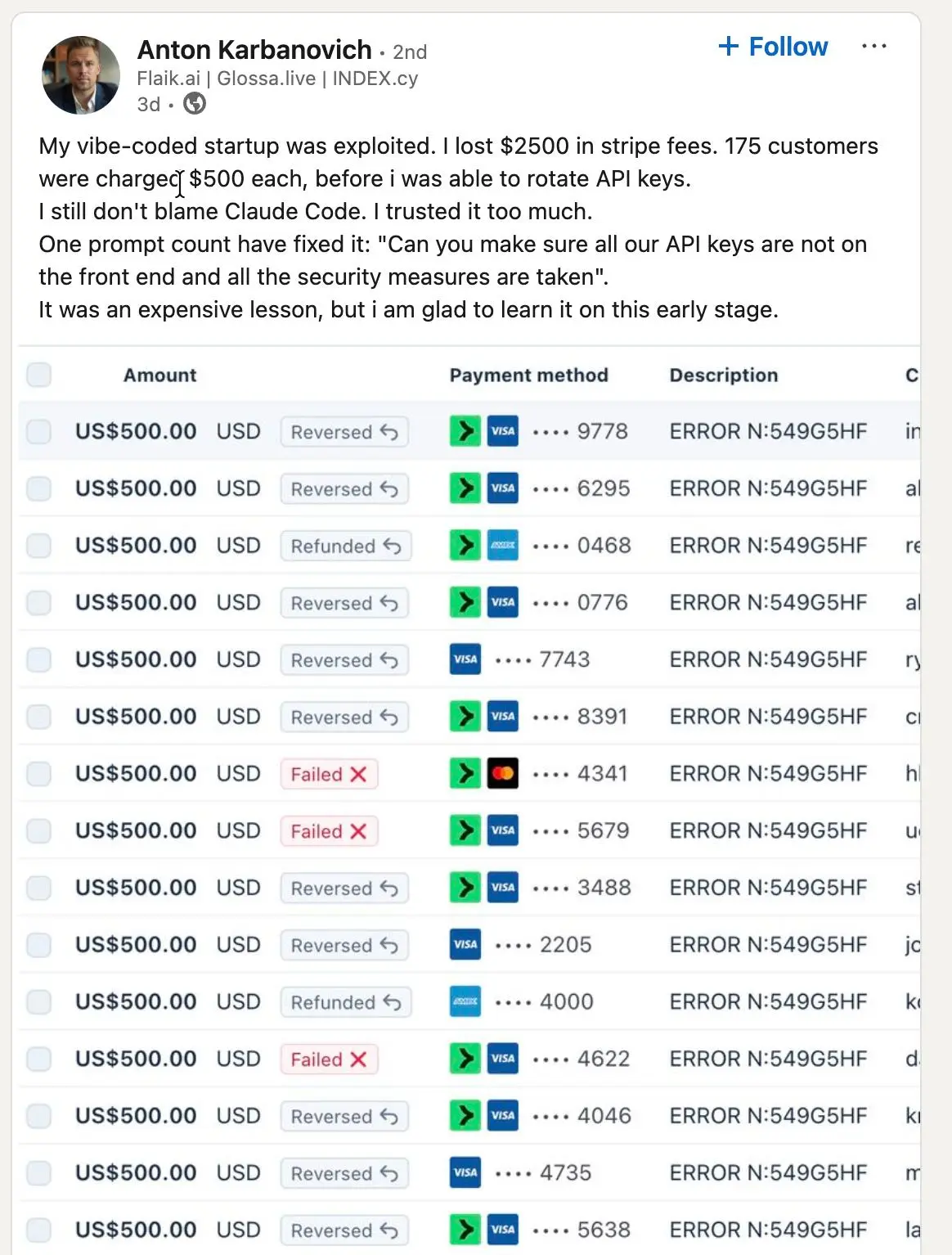Open the post overflow menu
The height and width of the screenshot is (1255, 952).
point(873,47)
